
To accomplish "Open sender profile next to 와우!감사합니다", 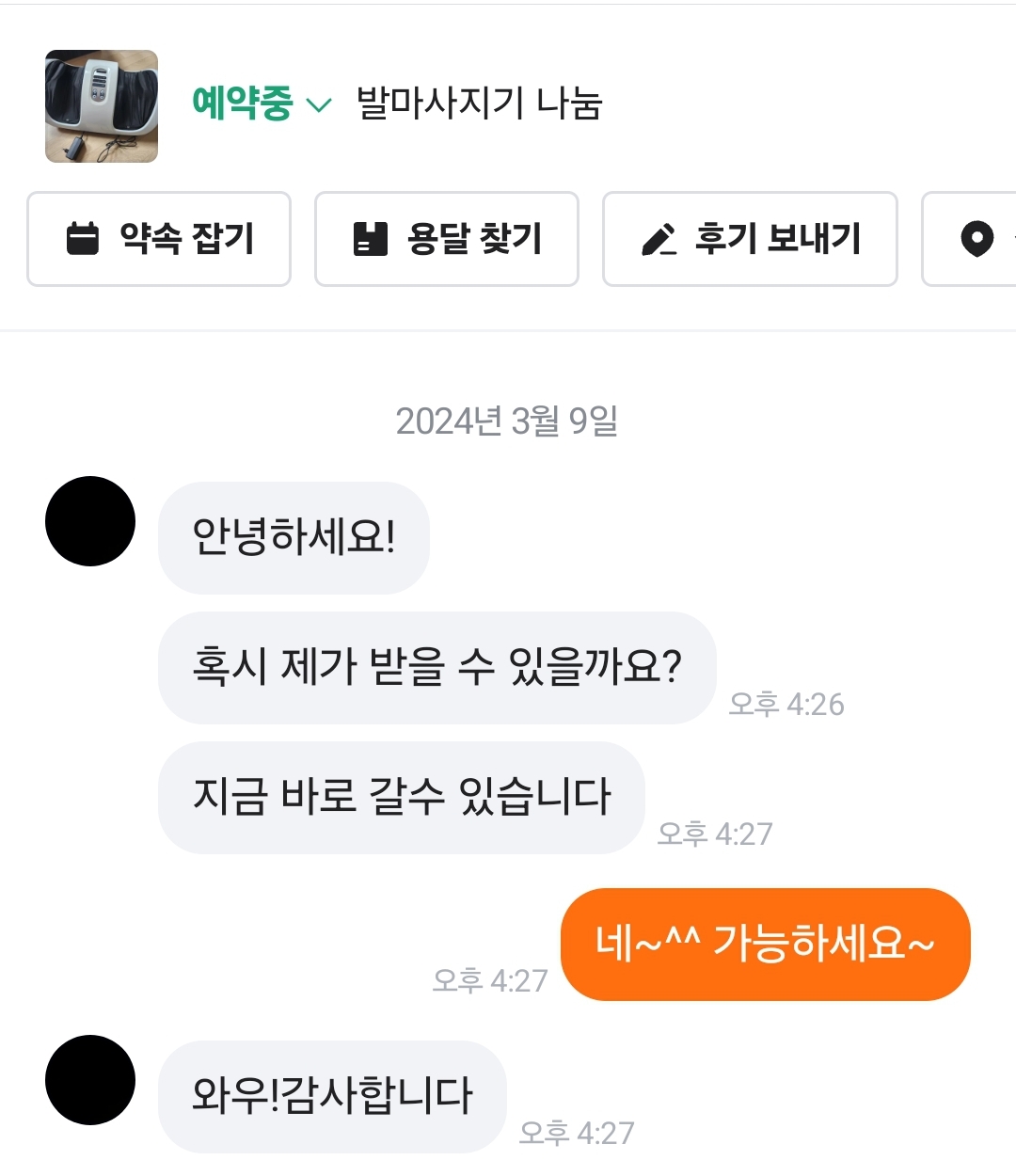I will (x=90, y=1080).
